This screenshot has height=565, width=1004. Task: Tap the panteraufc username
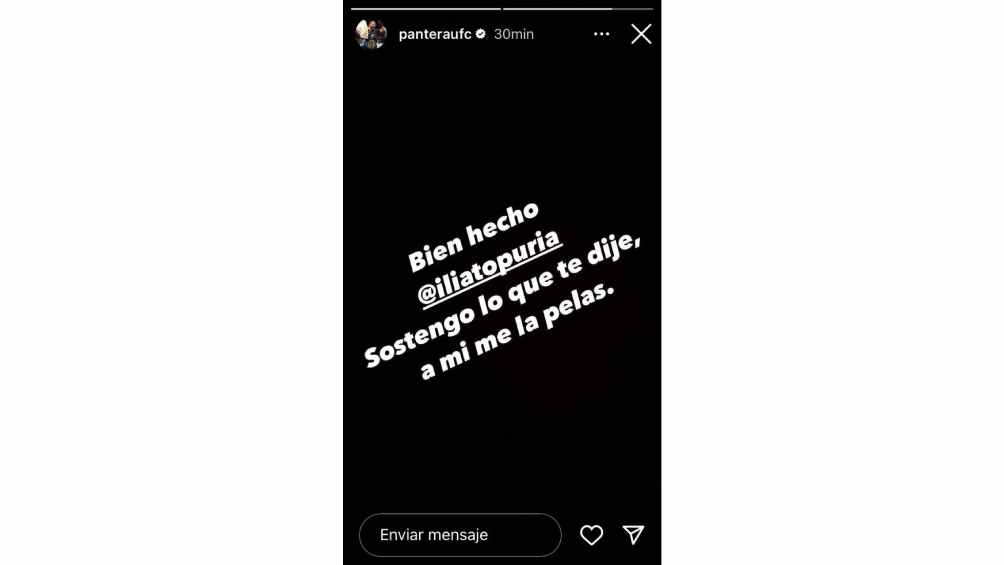tap(434, 34)
